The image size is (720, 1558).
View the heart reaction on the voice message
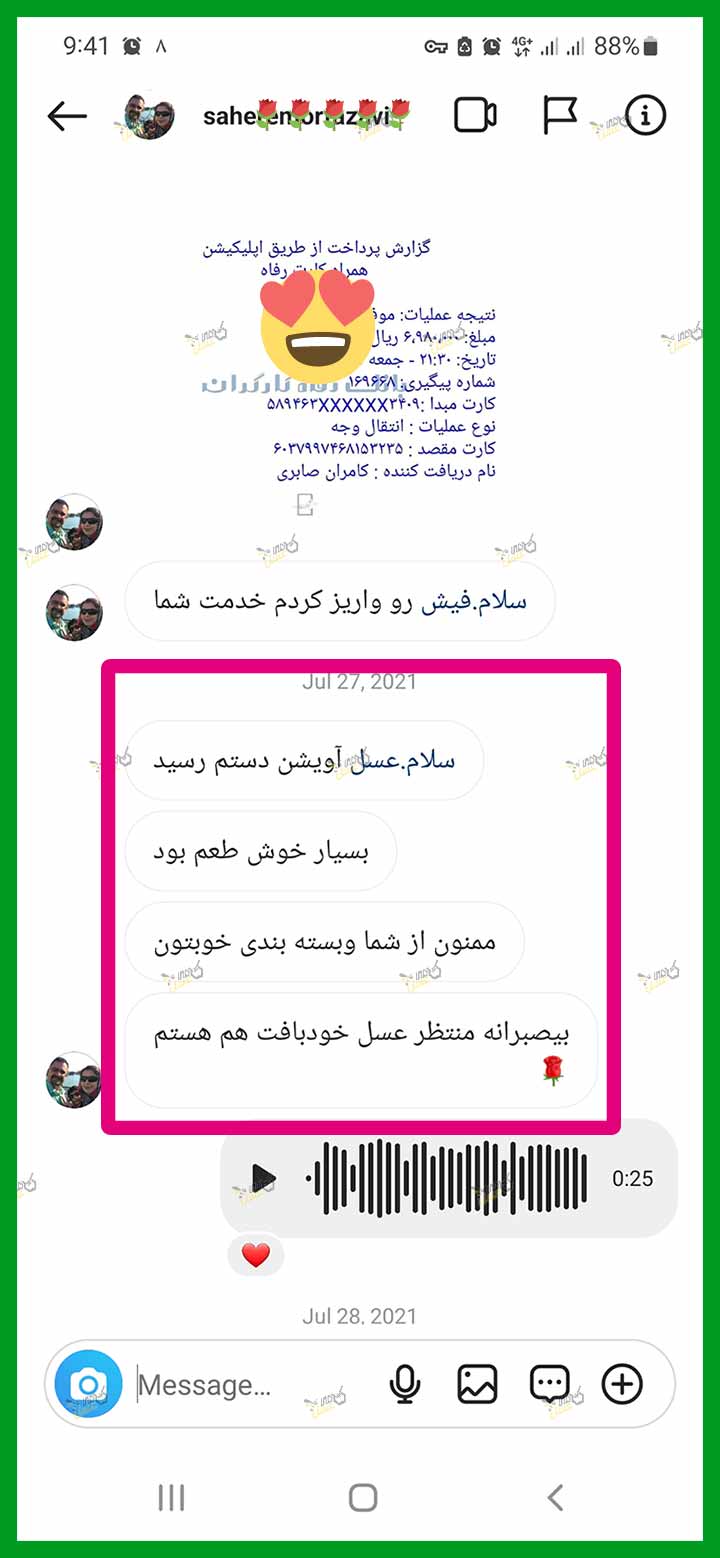pos(256,1256)
